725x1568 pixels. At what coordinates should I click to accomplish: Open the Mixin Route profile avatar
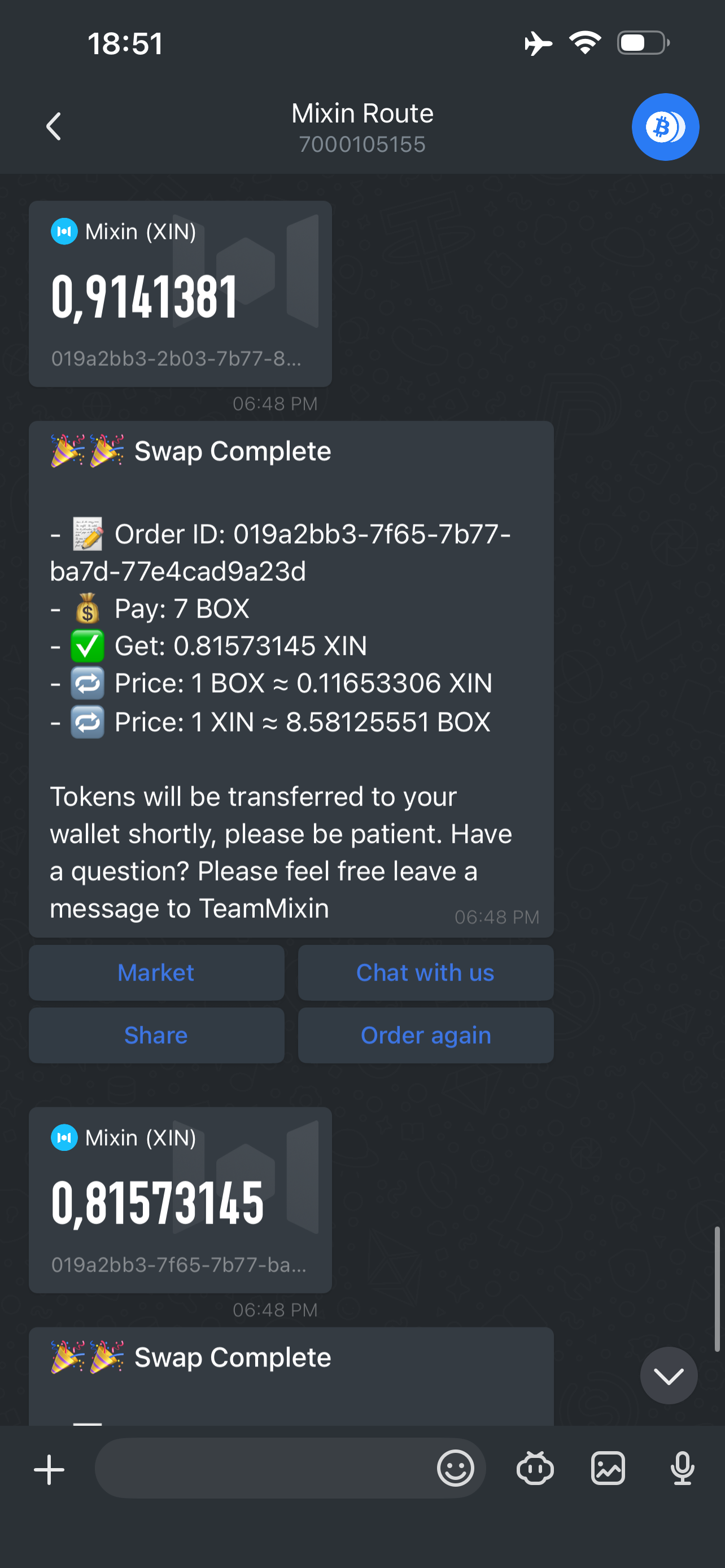pos(665,126)
